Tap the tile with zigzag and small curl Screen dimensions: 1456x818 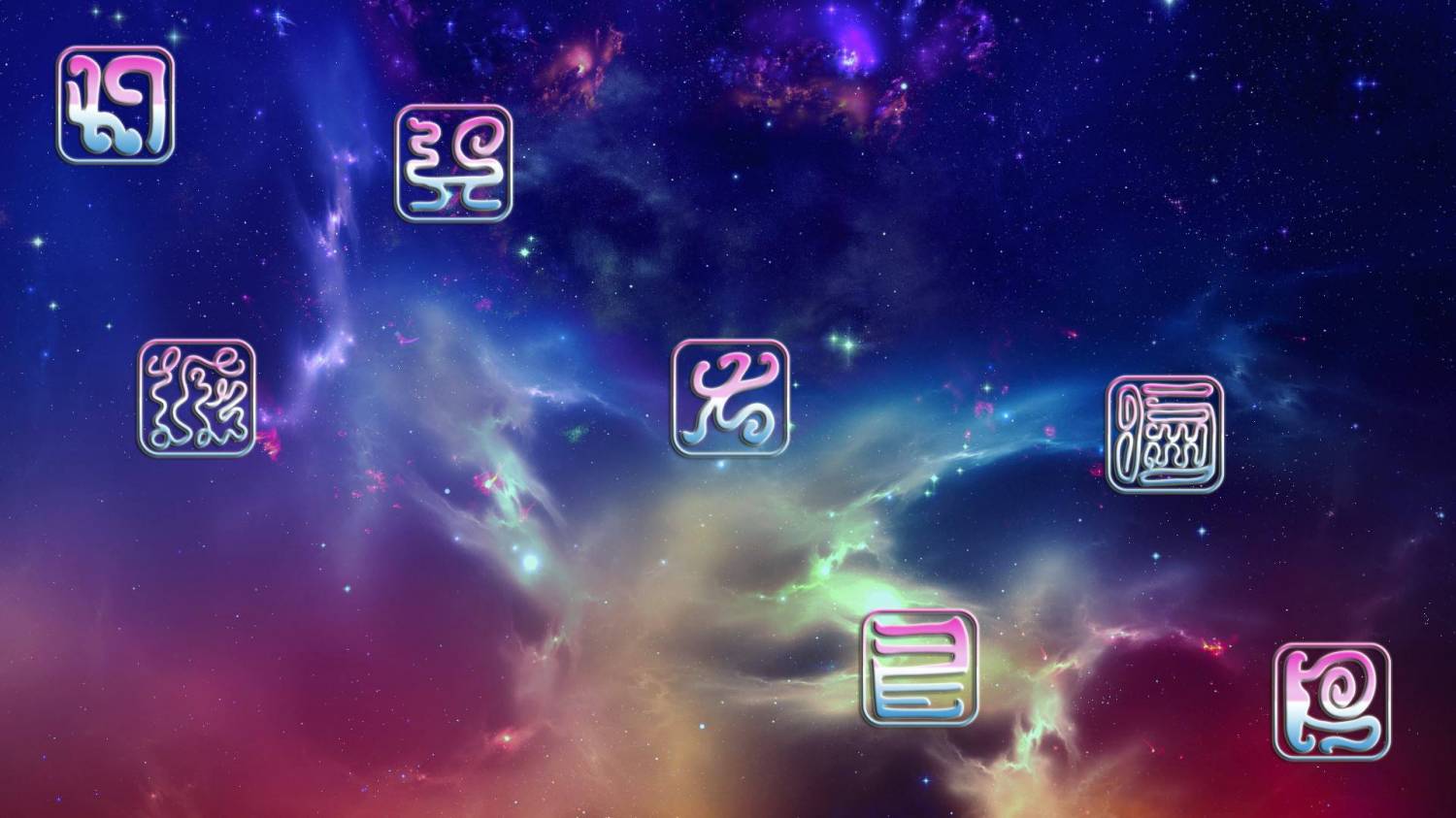tap(453, 163)
